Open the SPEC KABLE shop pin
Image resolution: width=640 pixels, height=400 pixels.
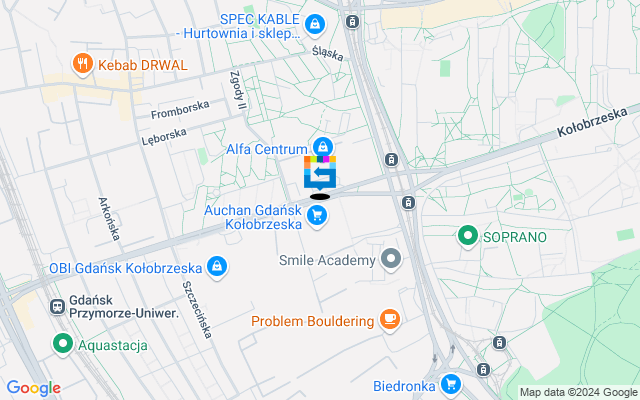coord(315,22)
